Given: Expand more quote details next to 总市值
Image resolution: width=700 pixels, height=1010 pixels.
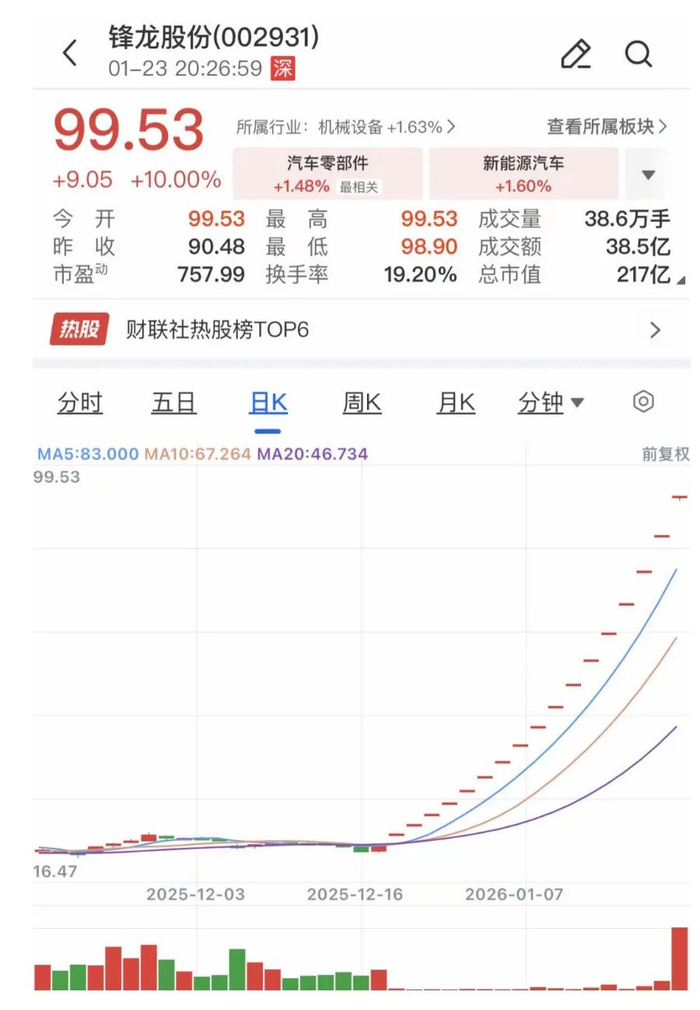Looking at the screenshot, I should click(x=682, y=280).
